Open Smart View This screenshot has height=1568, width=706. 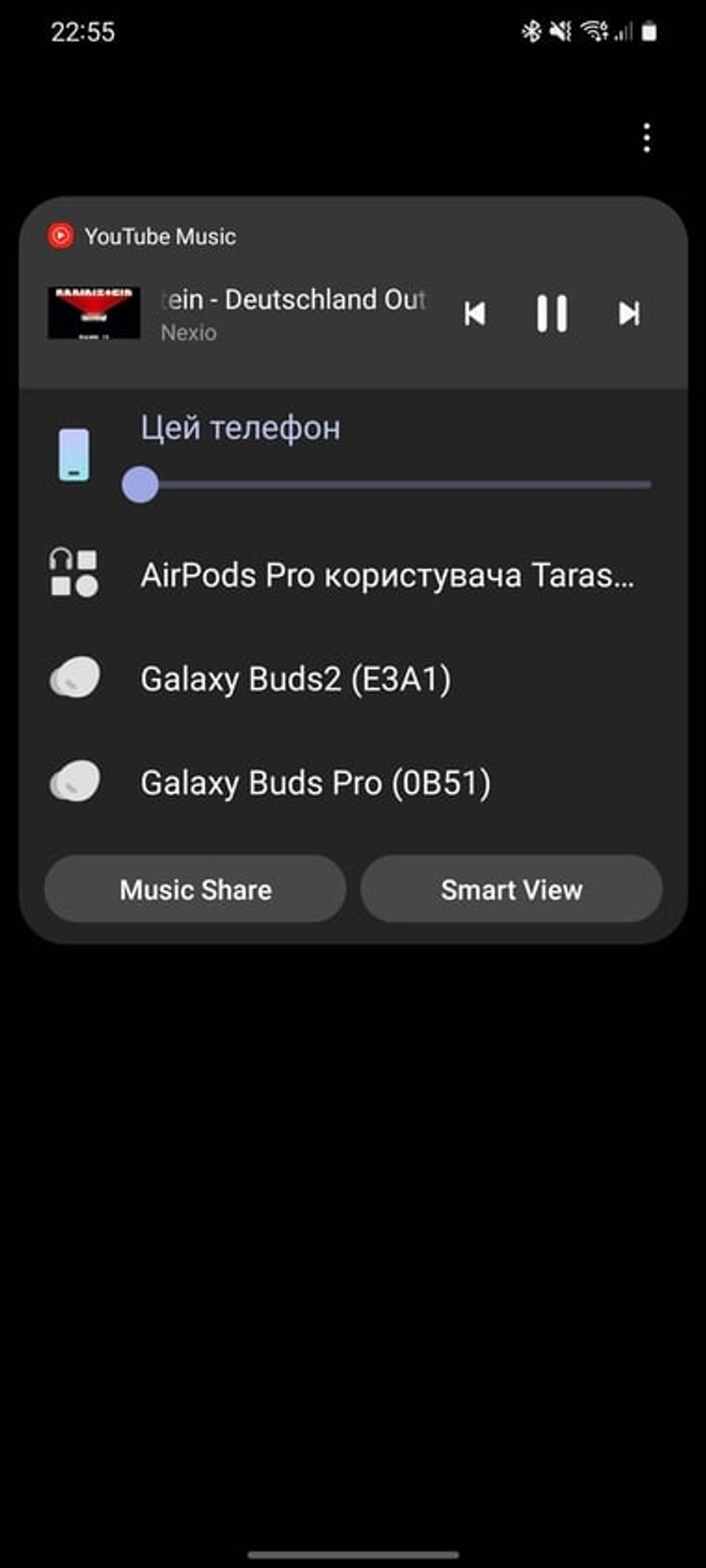pos(512,889)
